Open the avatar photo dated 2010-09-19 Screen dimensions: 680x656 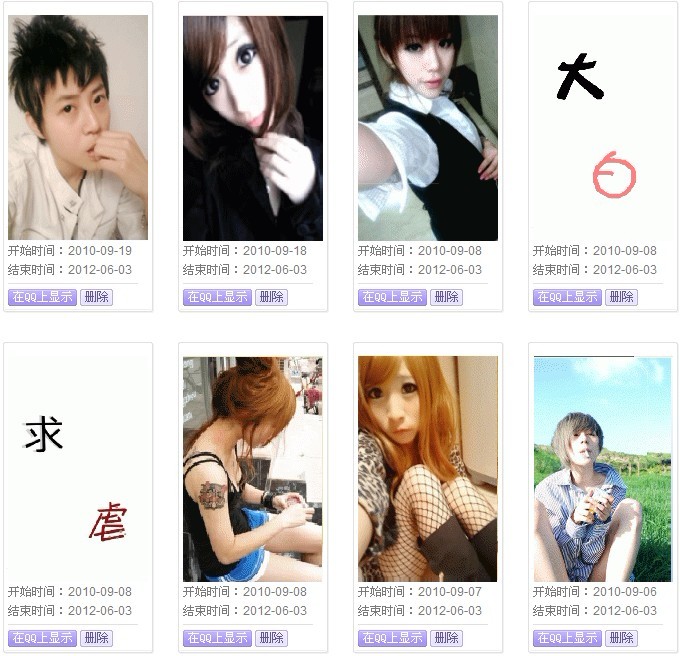pyautogui.click(x=78, y=127)
